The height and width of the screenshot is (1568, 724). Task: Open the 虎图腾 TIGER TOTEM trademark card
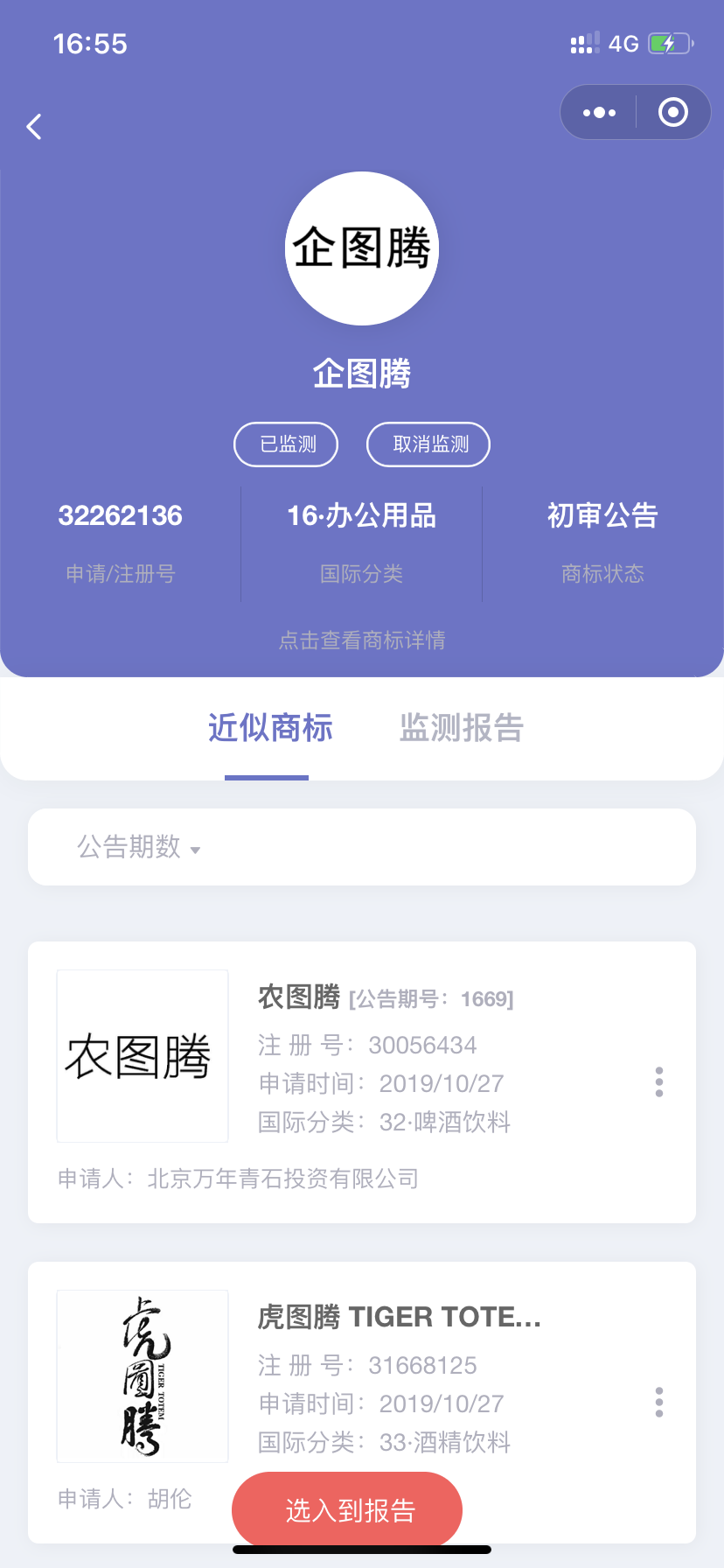[x=362, y=1403]
